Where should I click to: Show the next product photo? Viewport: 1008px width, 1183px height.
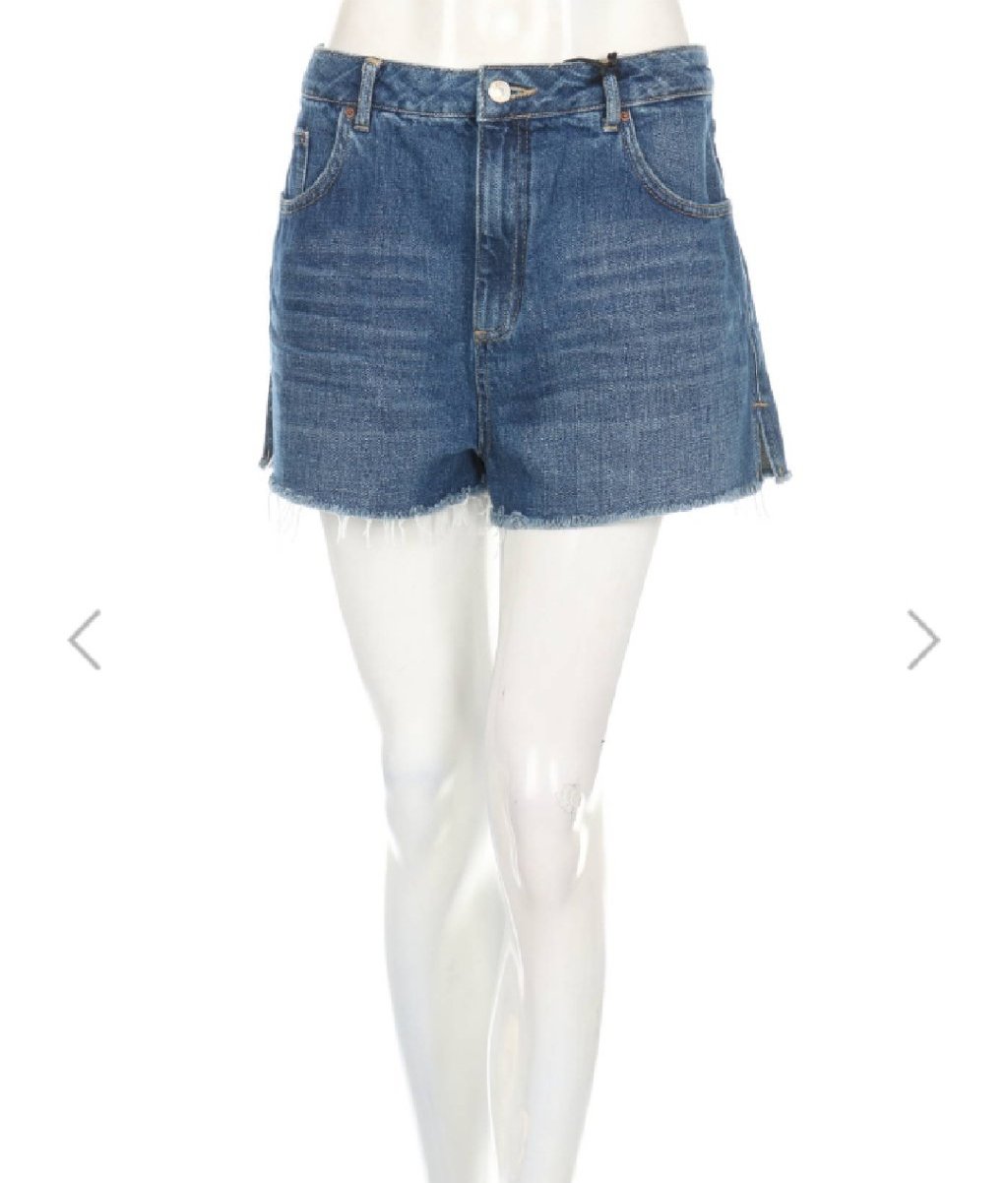click(922, 640)
